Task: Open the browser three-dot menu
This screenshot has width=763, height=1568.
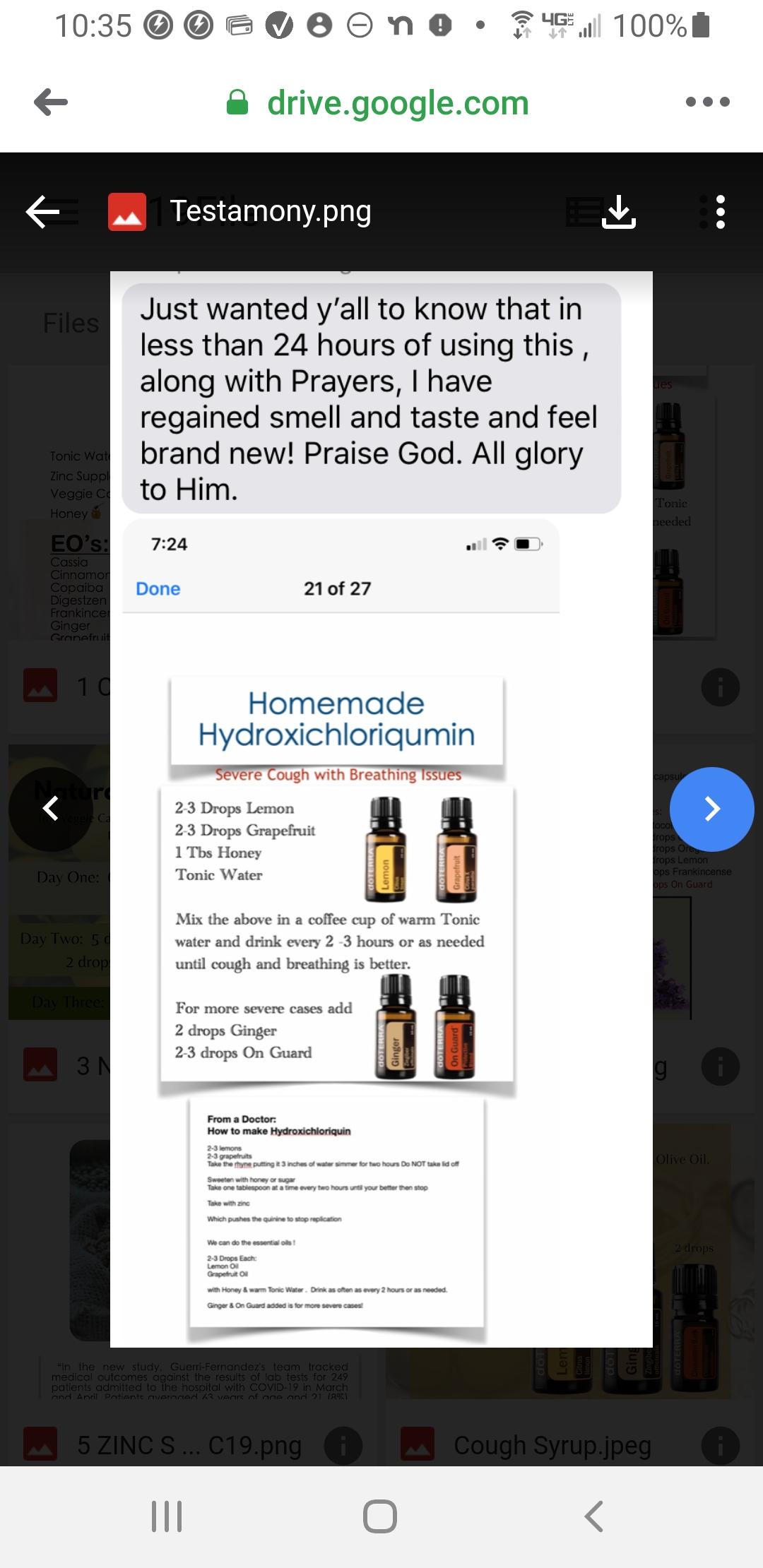Action: [x=707, y=102]
